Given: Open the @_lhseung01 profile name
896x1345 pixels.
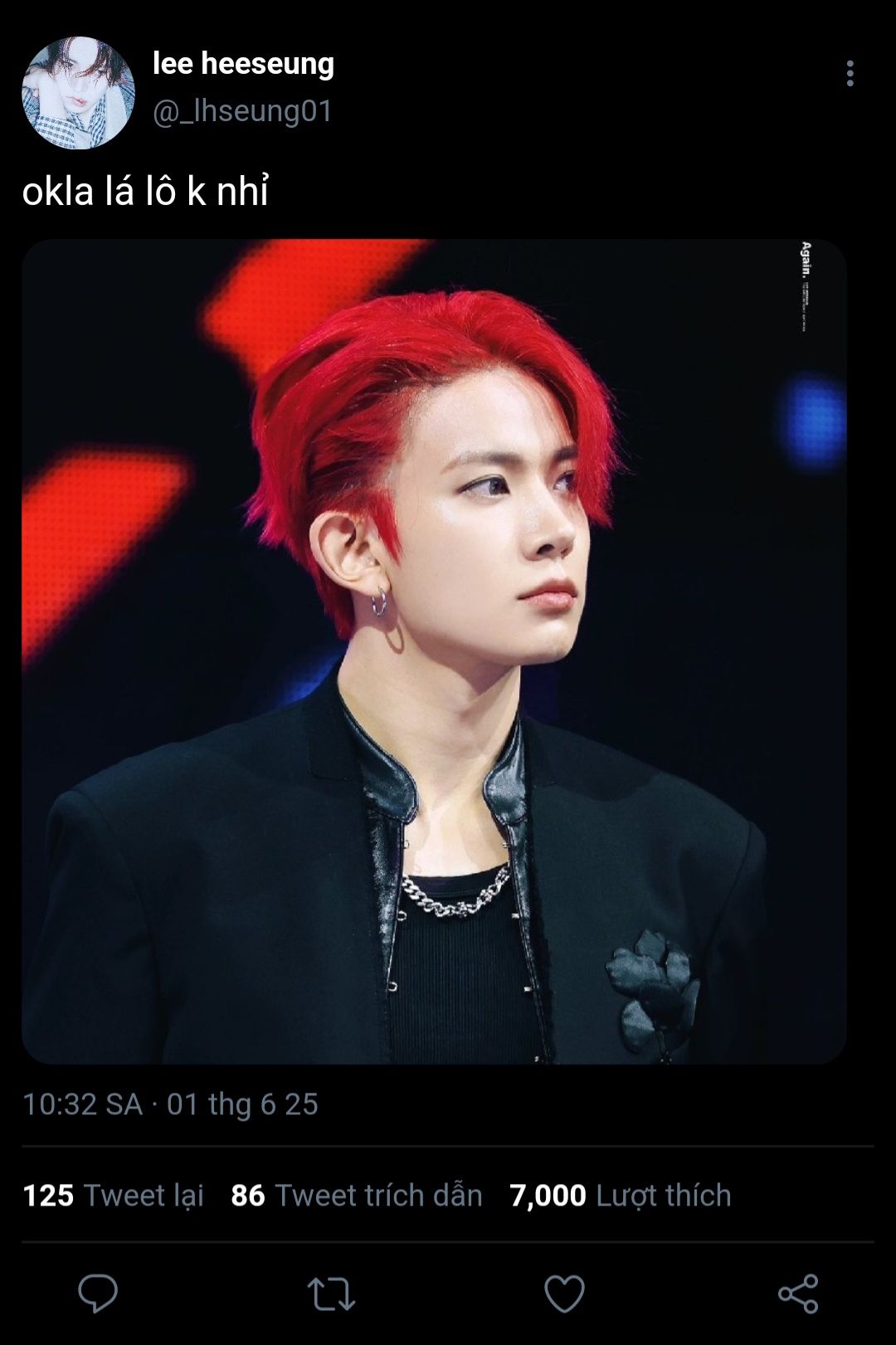Looking at the screenshot, I should (243, 110).
